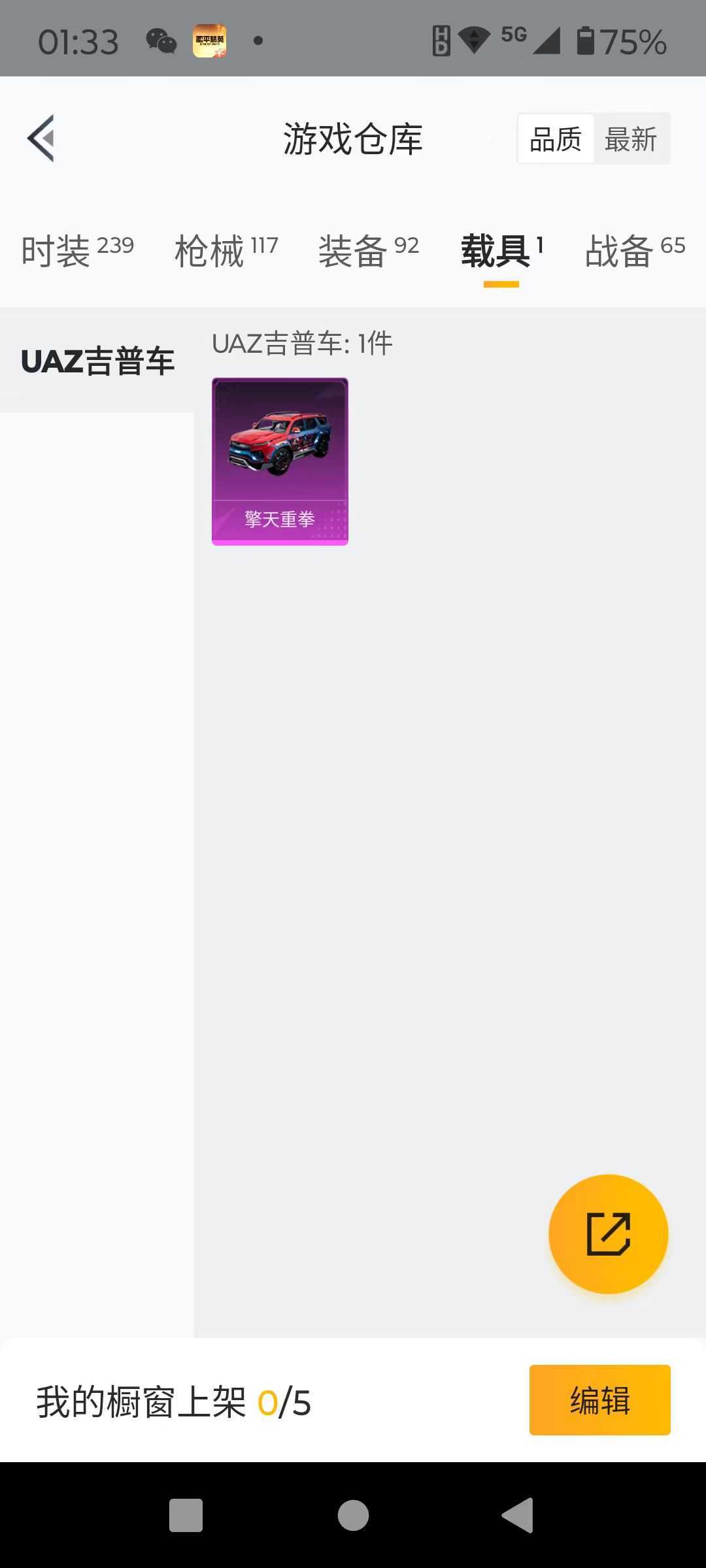
Task: Tap the system home button
Action: (353, 1514)
